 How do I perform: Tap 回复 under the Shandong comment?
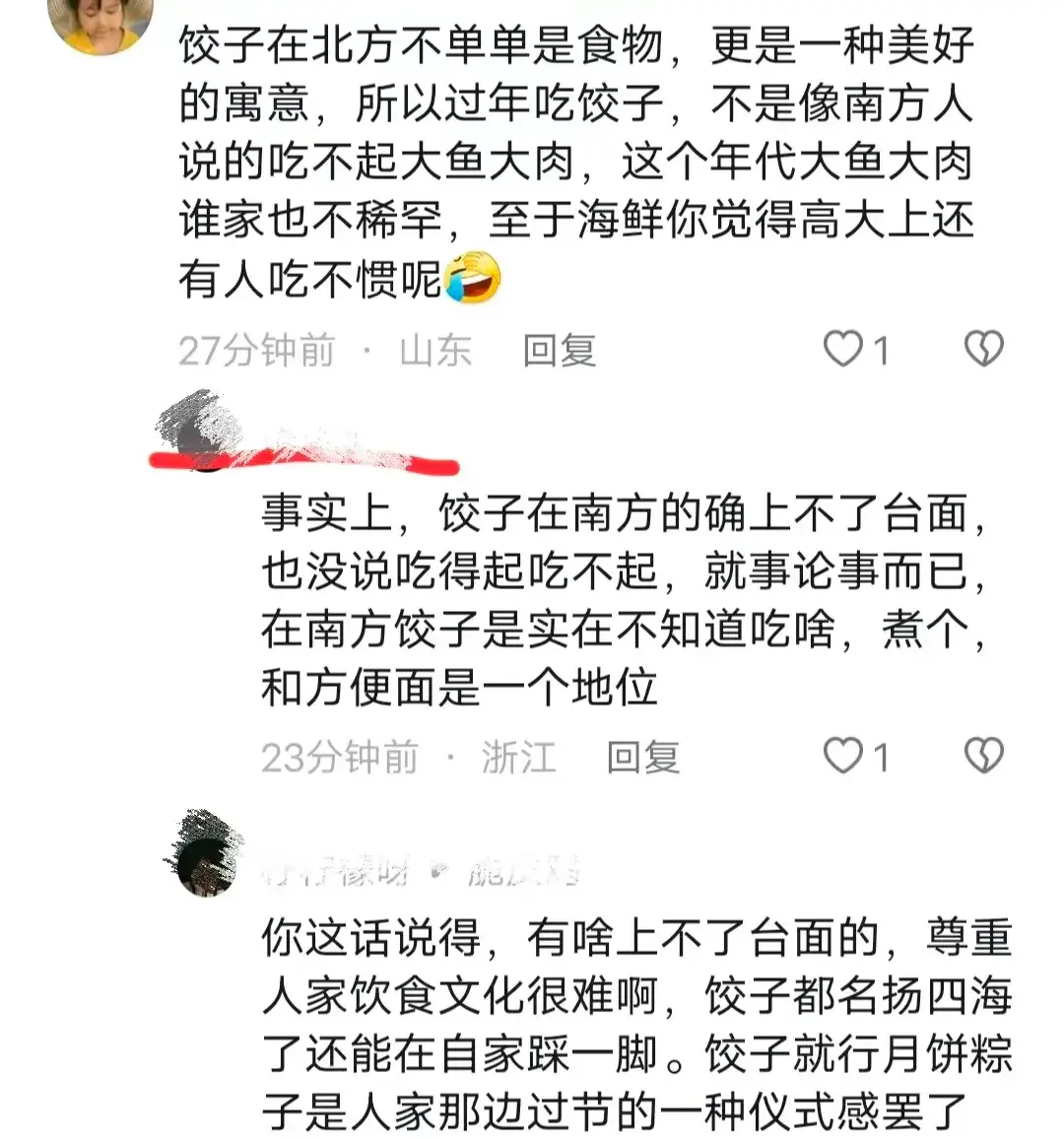pyautogui.click(x=559, y=351)
